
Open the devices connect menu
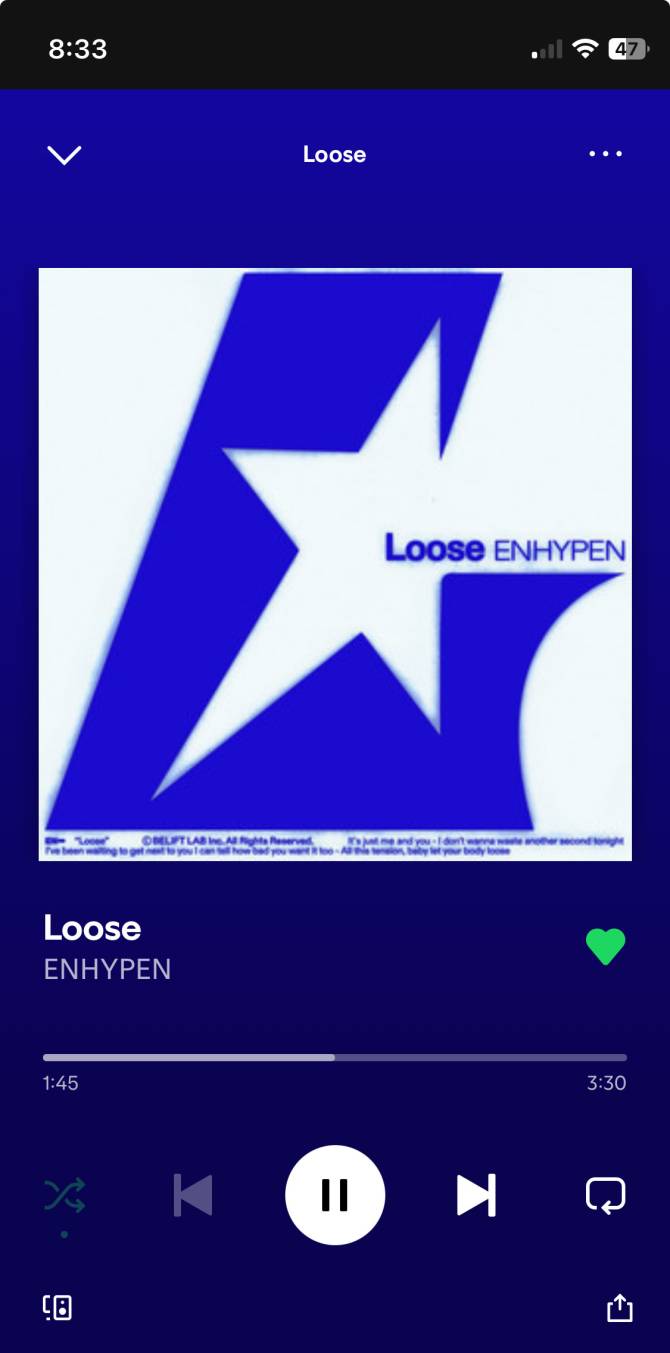point(58,1308)
